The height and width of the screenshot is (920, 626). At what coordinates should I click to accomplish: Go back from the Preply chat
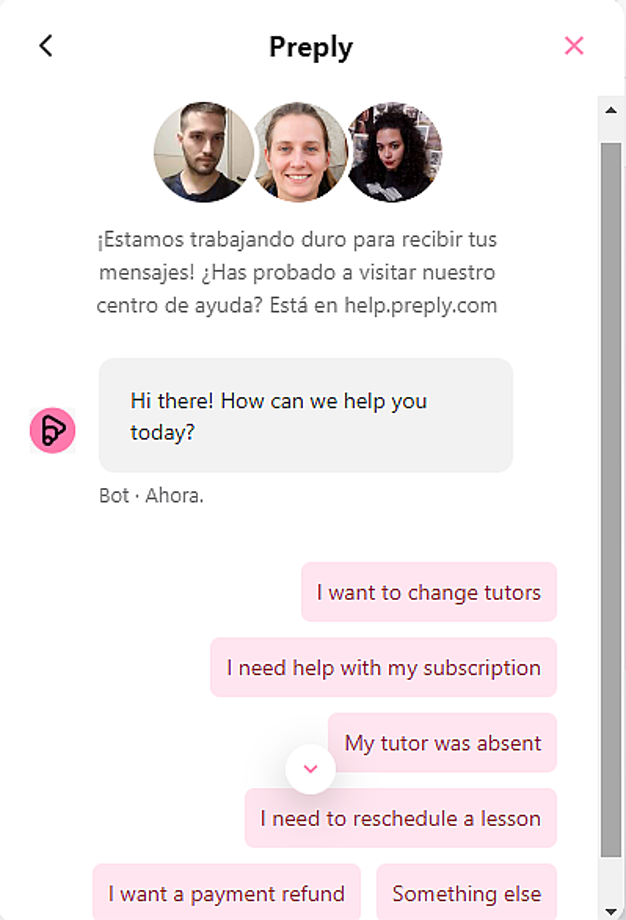(46, 46)
